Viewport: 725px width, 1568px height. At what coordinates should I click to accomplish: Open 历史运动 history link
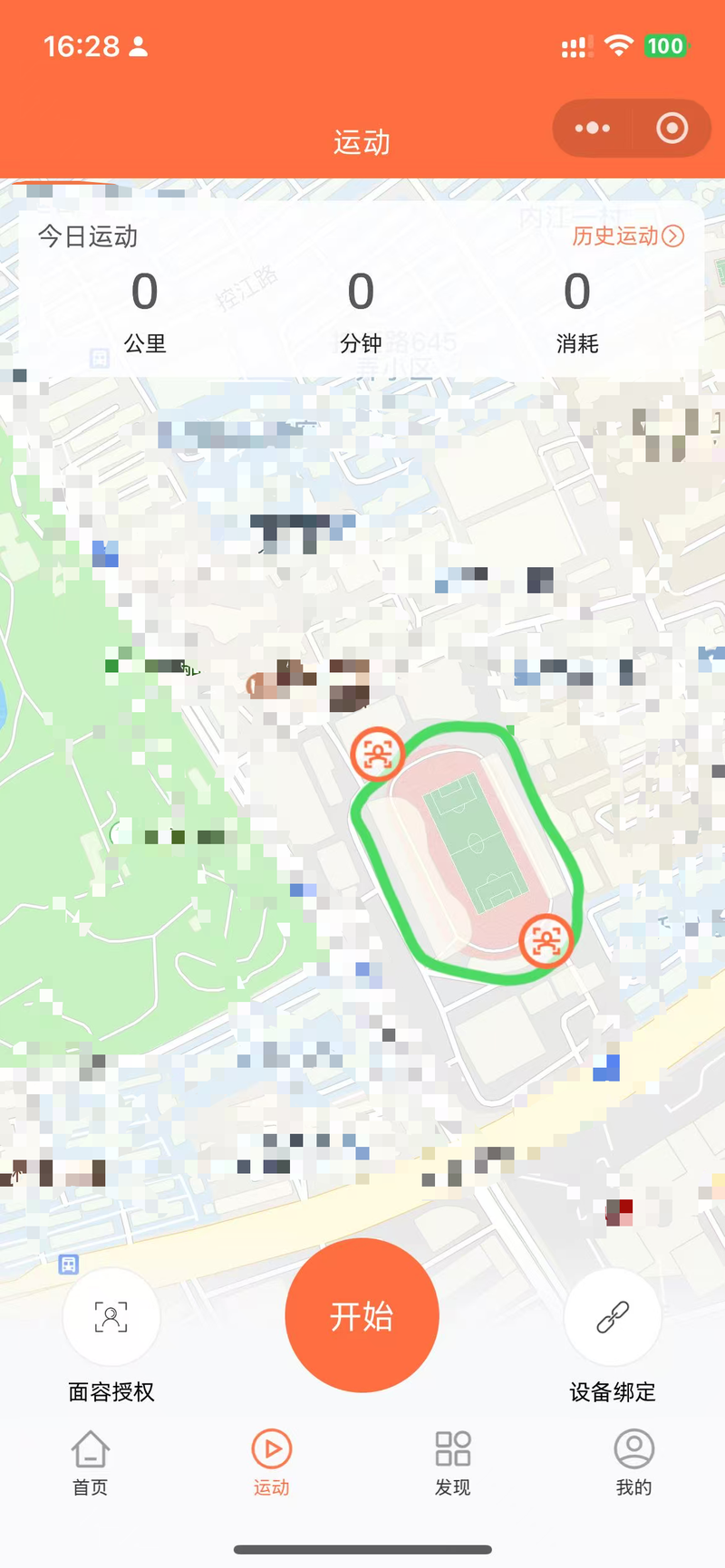tap(627, 236)
